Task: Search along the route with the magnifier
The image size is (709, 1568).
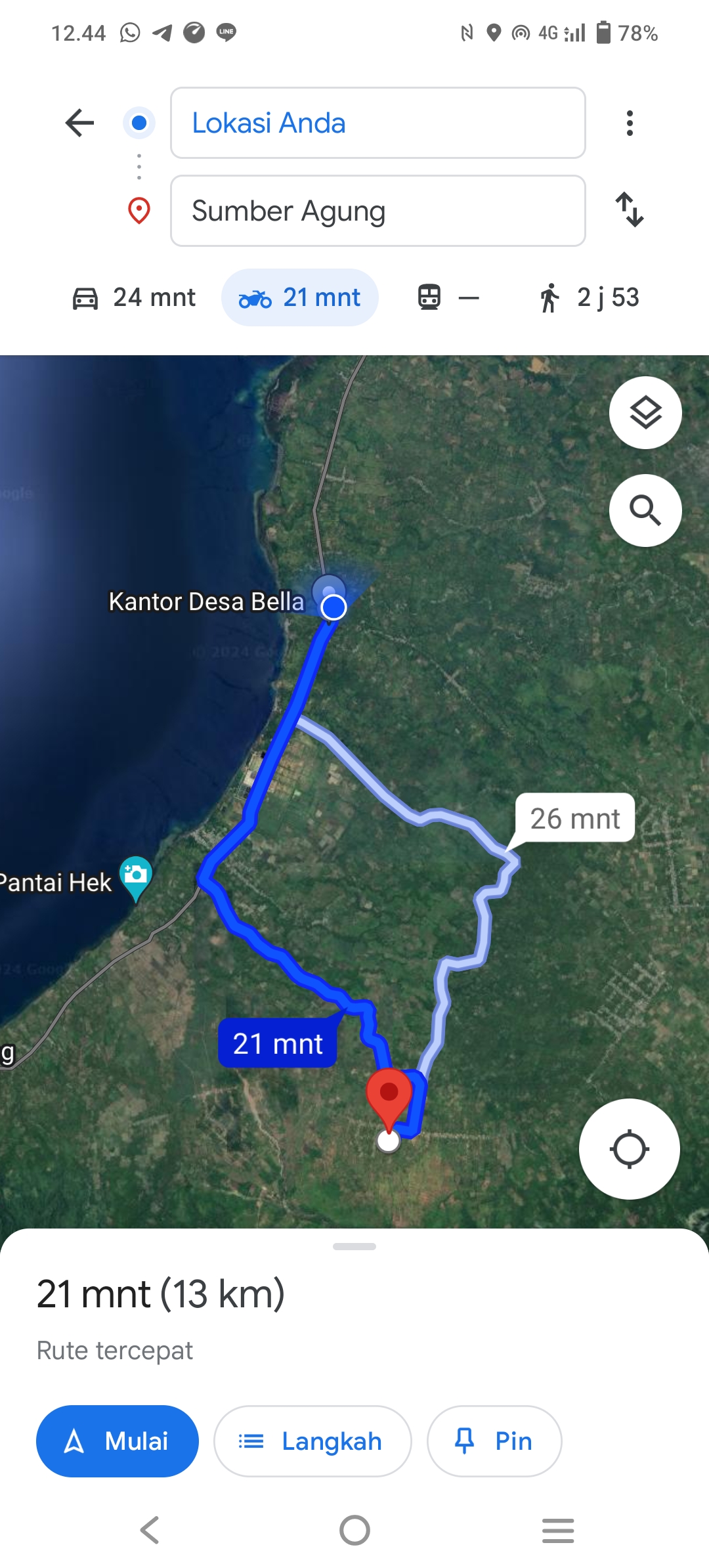Action: [645, 510]
